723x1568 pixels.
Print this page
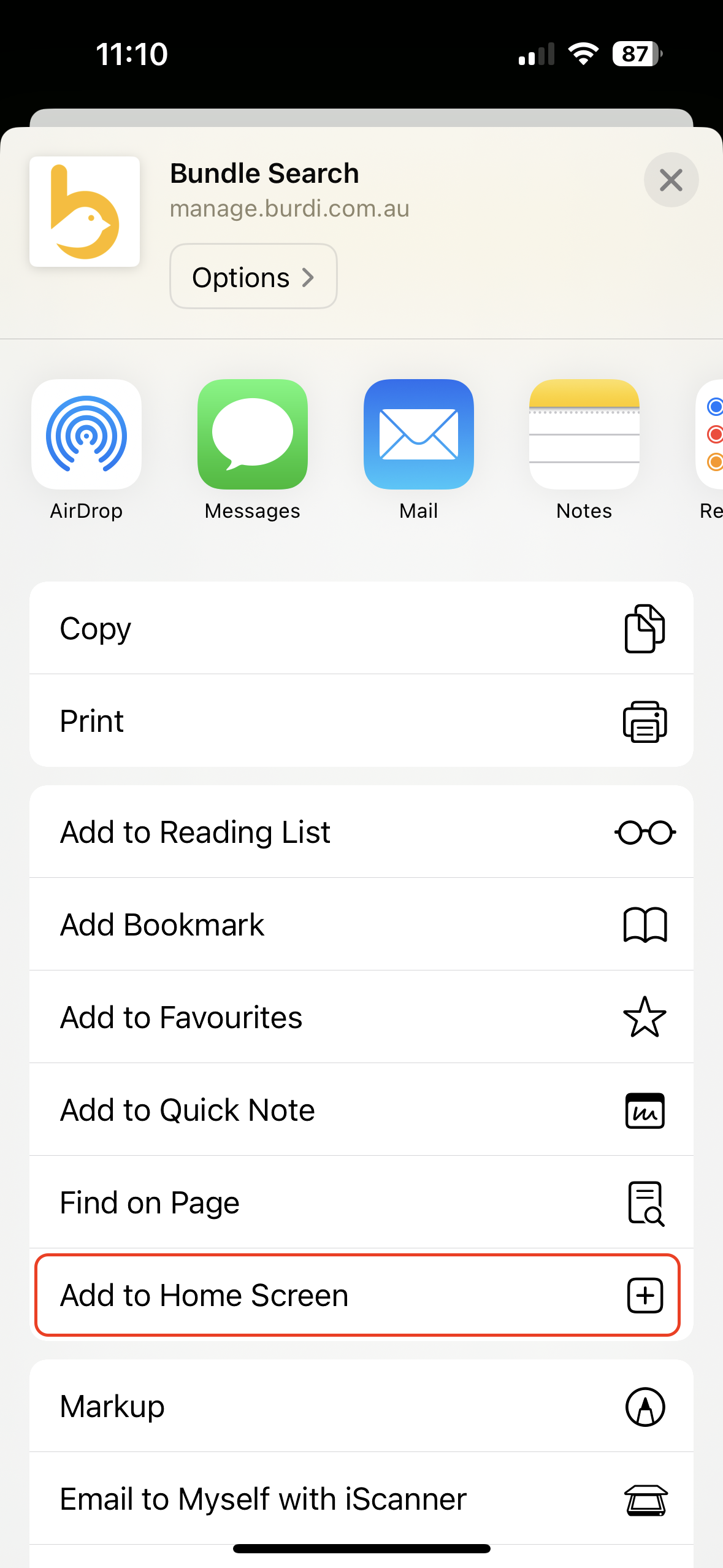(x=361, y=721)
